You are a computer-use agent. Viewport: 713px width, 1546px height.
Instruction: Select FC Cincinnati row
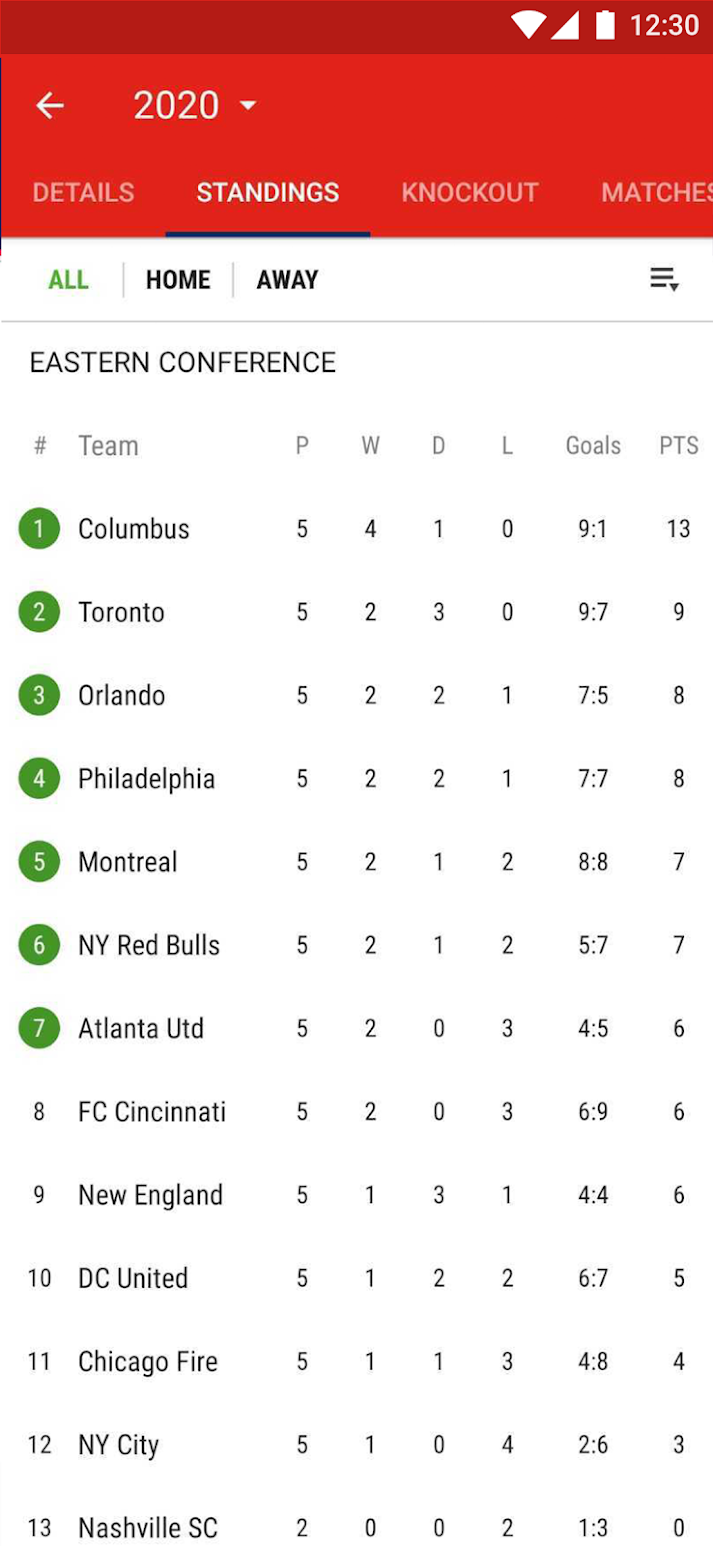[356, 1111]
